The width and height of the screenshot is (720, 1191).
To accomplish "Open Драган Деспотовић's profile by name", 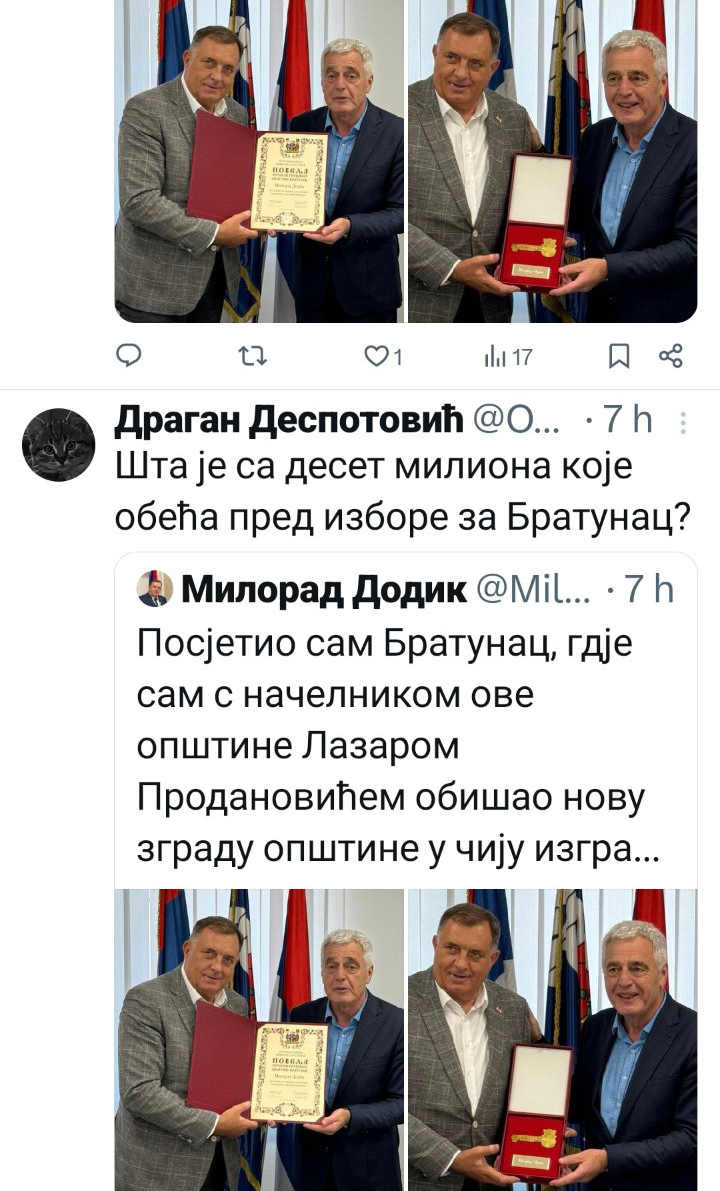I will (288, 422).
